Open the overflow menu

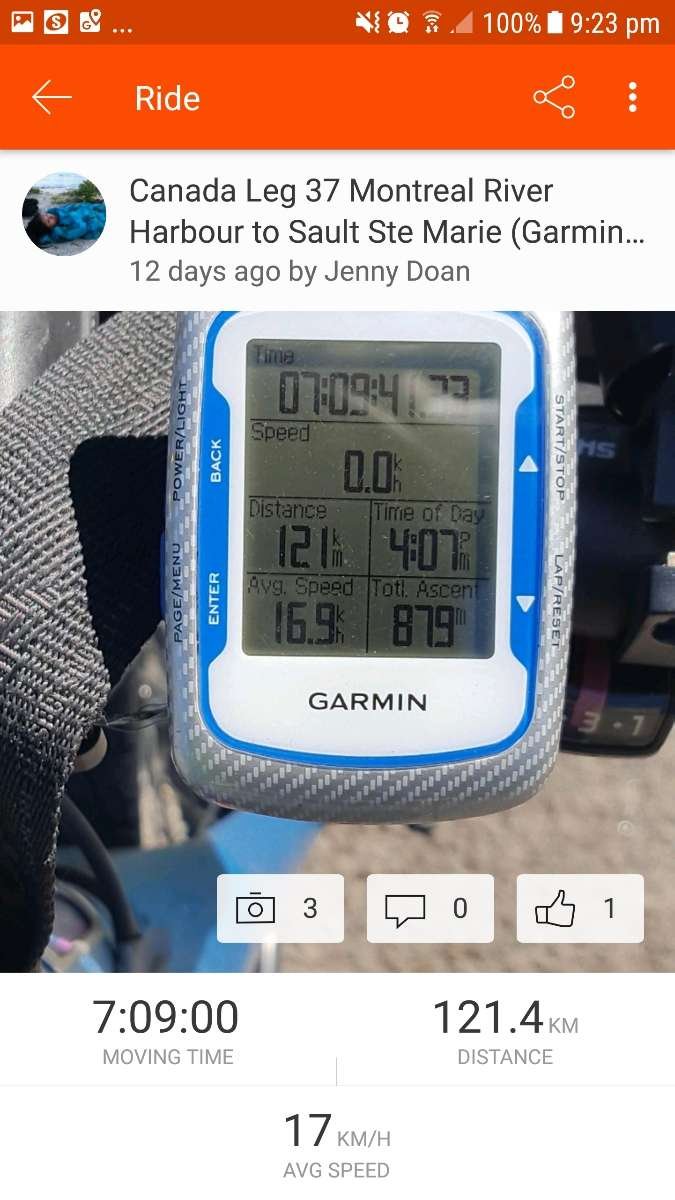[632, 98]
